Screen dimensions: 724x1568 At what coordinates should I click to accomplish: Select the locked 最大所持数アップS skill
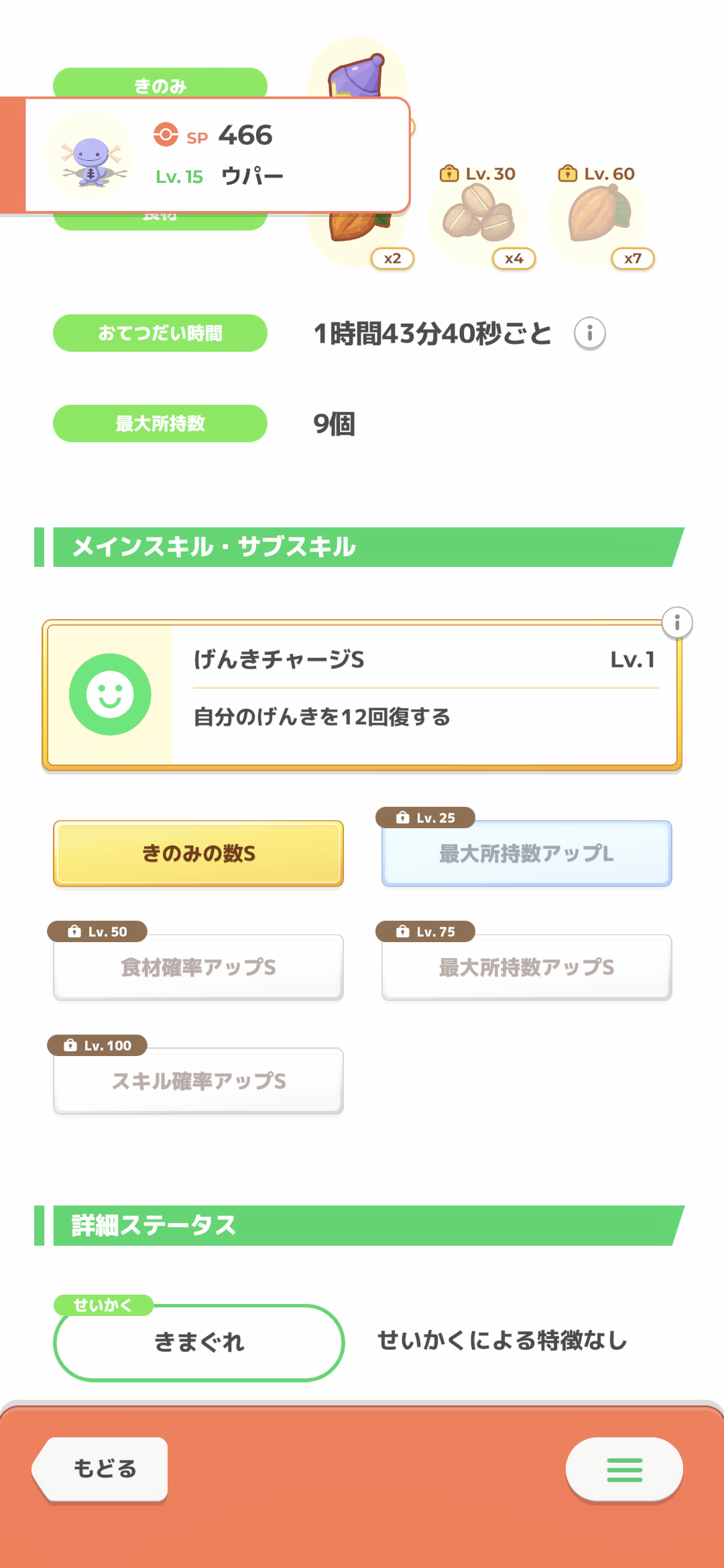526,968
